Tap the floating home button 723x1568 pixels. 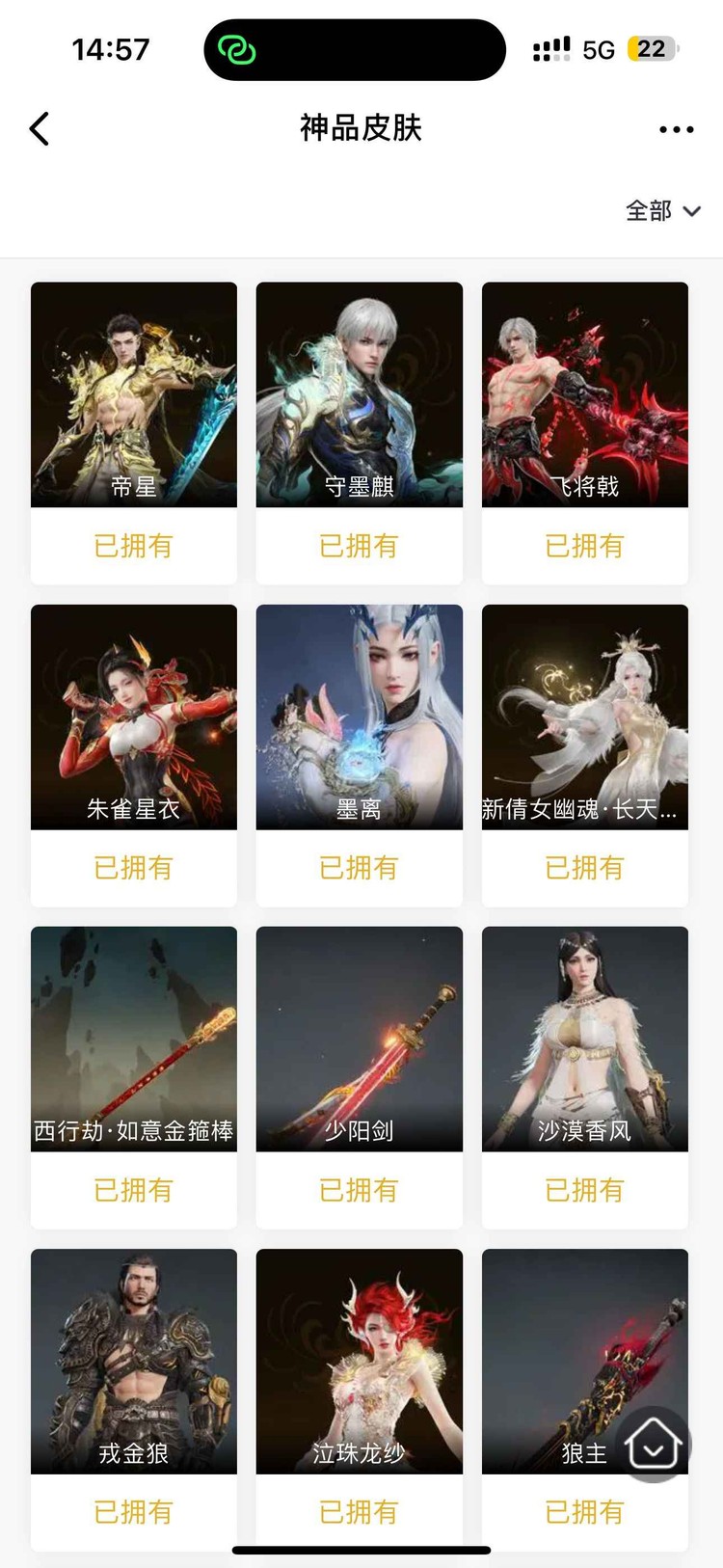pos(654,1444)
